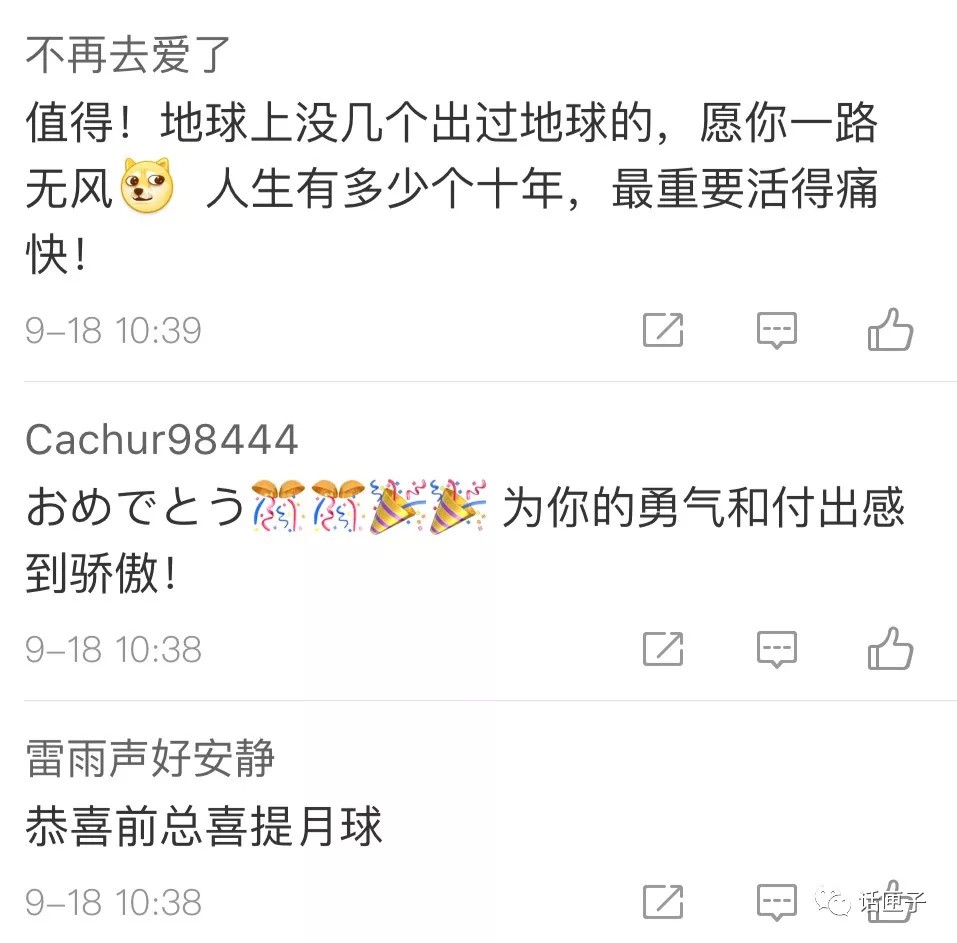Viewport: 957px width, 943px height.
Task: Reply to Cachur98444's comment
Action: click(x=776, y=650)
